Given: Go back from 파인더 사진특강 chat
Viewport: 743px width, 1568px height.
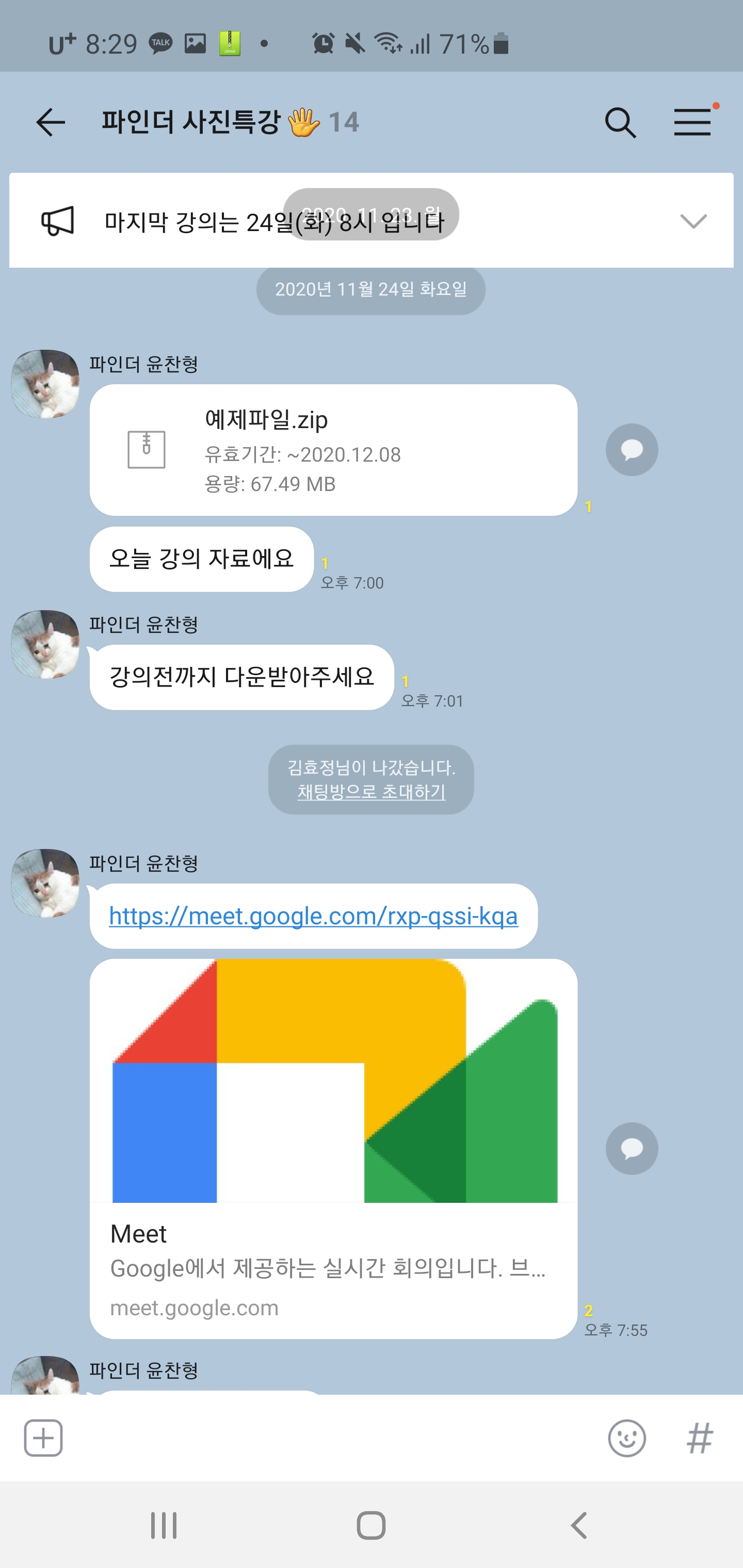Looking at the screenshot, I should point(51,123).
